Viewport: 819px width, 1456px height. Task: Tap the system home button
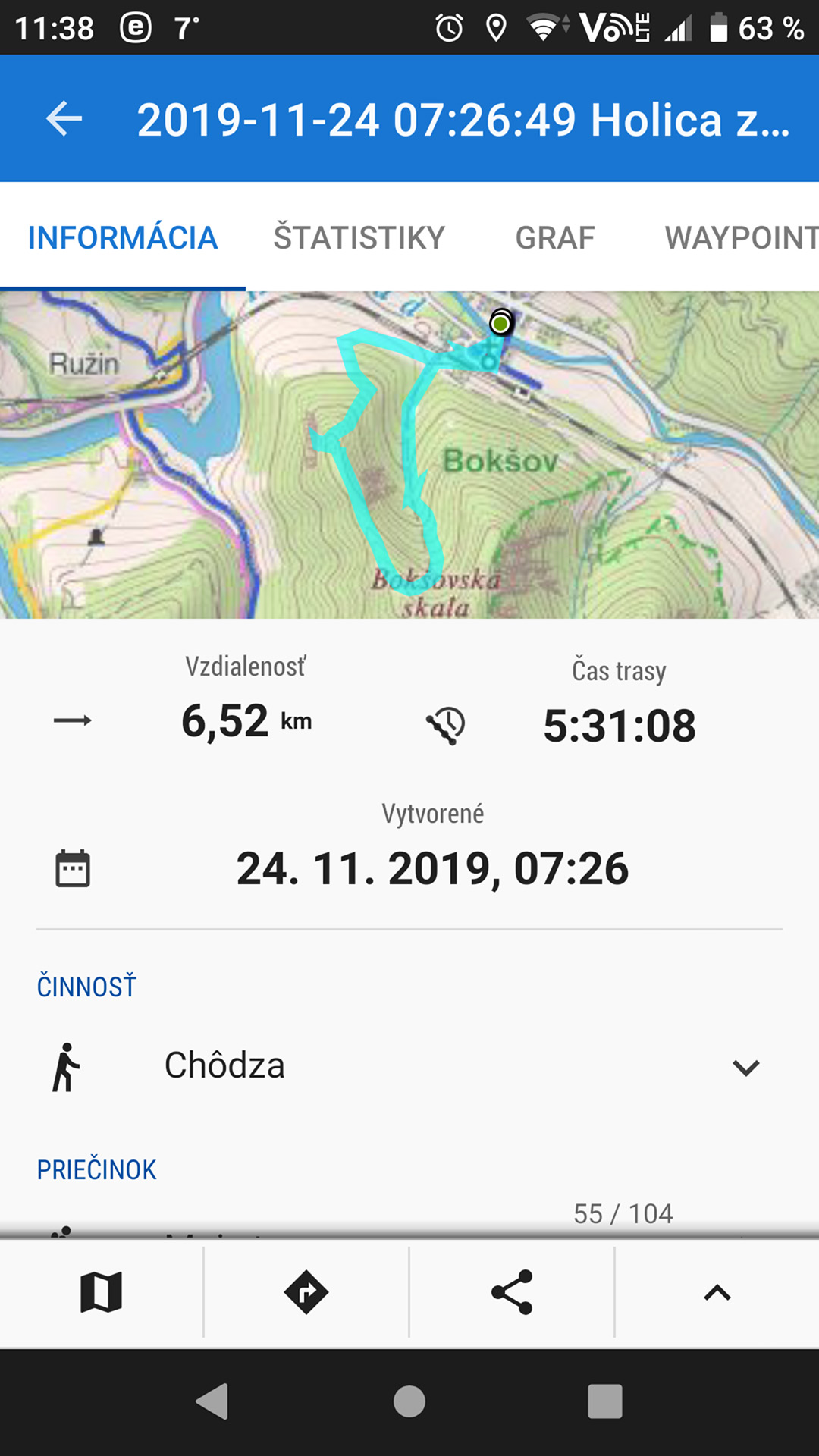409,1401
